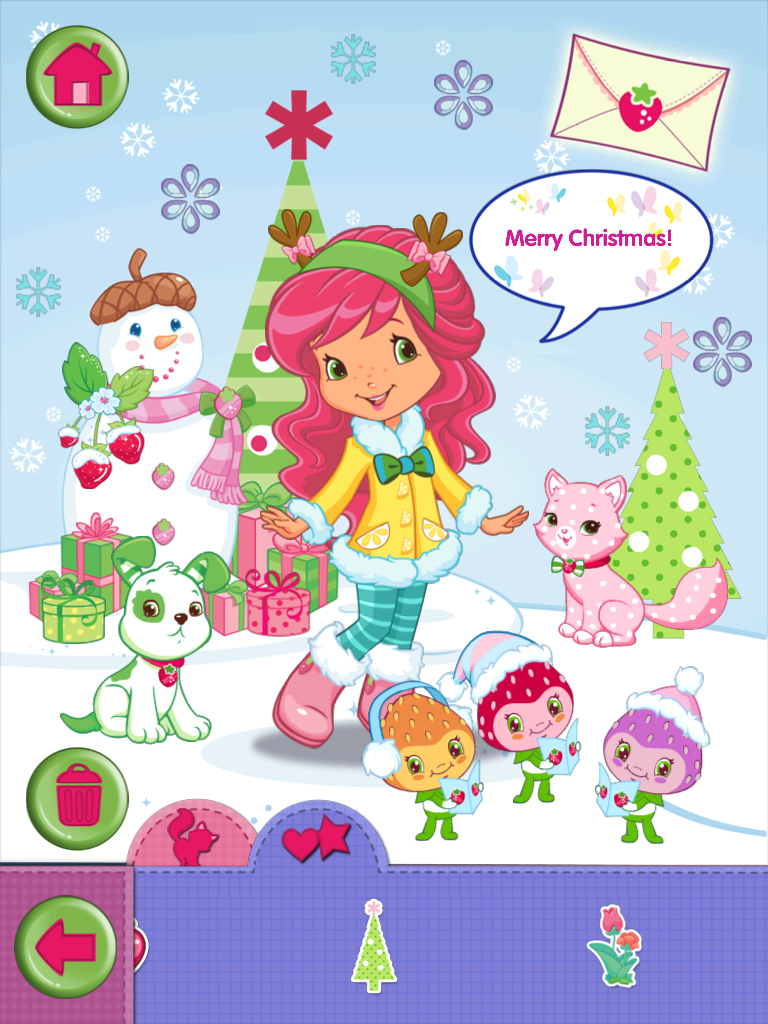The height and width of the screenshot is (1024, 768).
Task: Choose the red flowers sticker
Action: coord(614,944)
